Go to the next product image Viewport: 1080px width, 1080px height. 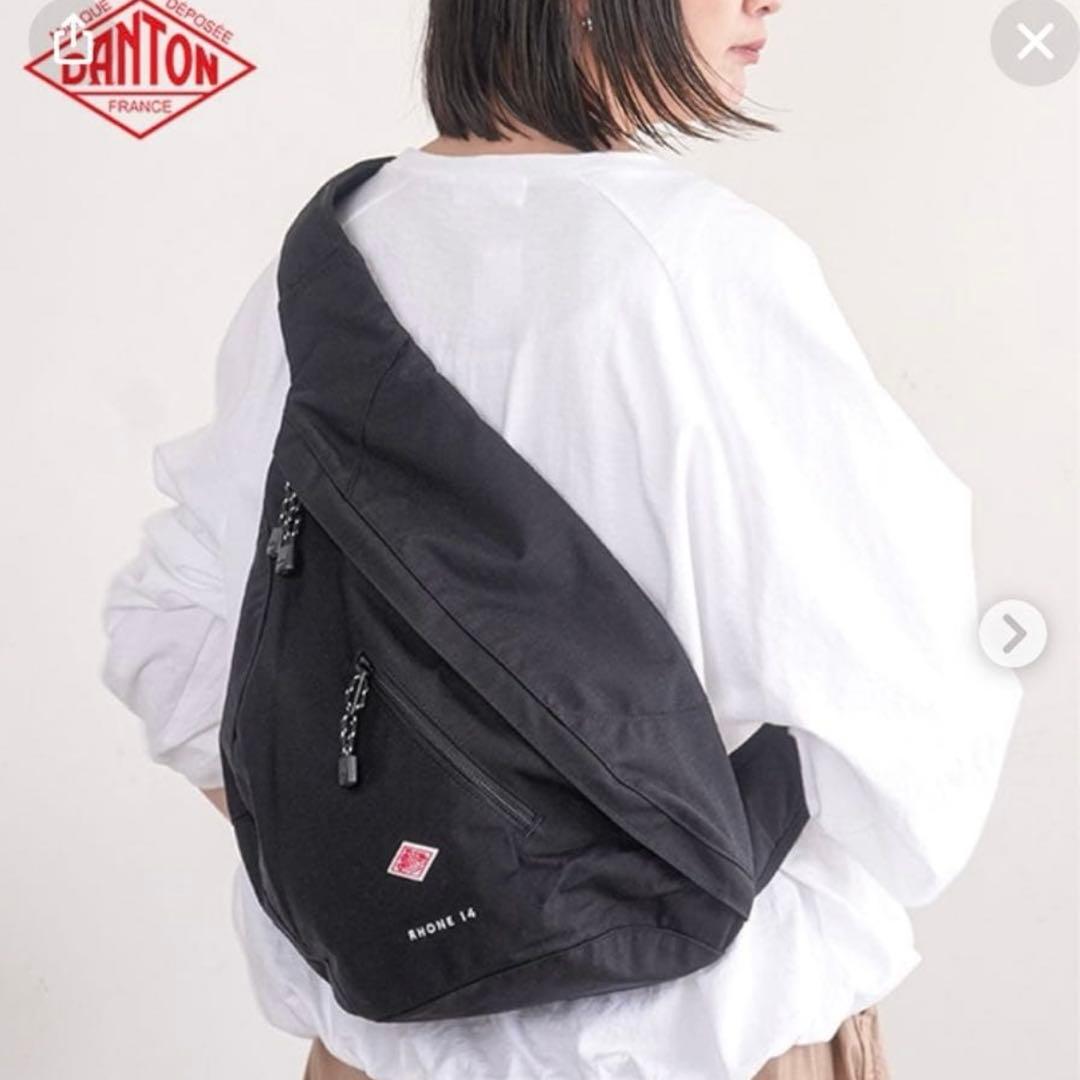[x=1013, y=633]
